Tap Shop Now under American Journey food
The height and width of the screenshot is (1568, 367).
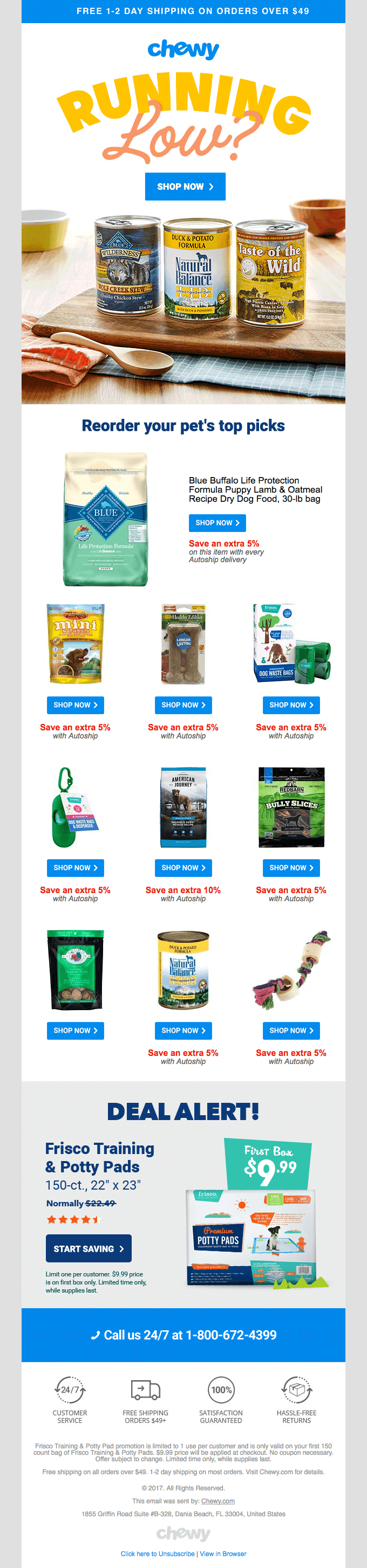tap(183, 867)
